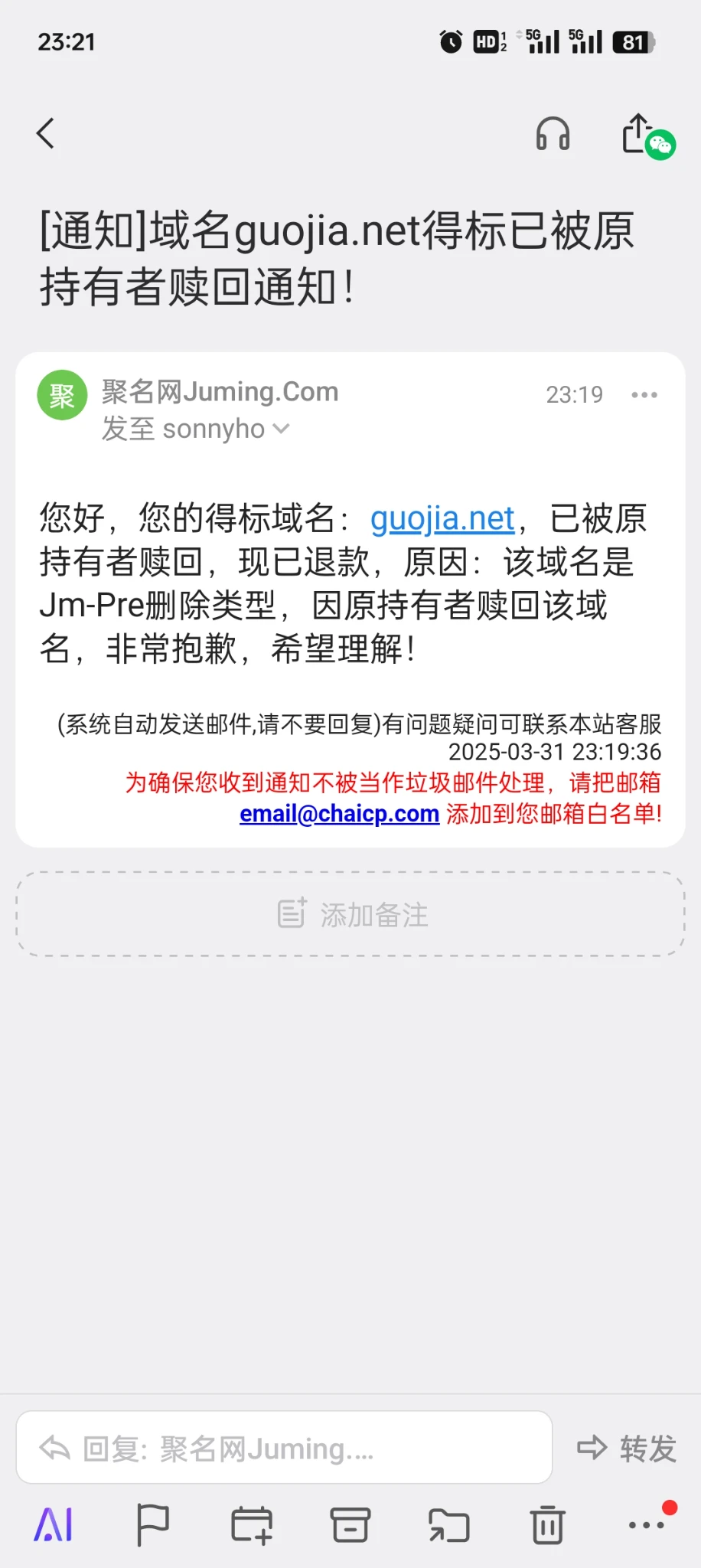Open the guojia.net link
The image size is (701, 1568).
[442, 519]
